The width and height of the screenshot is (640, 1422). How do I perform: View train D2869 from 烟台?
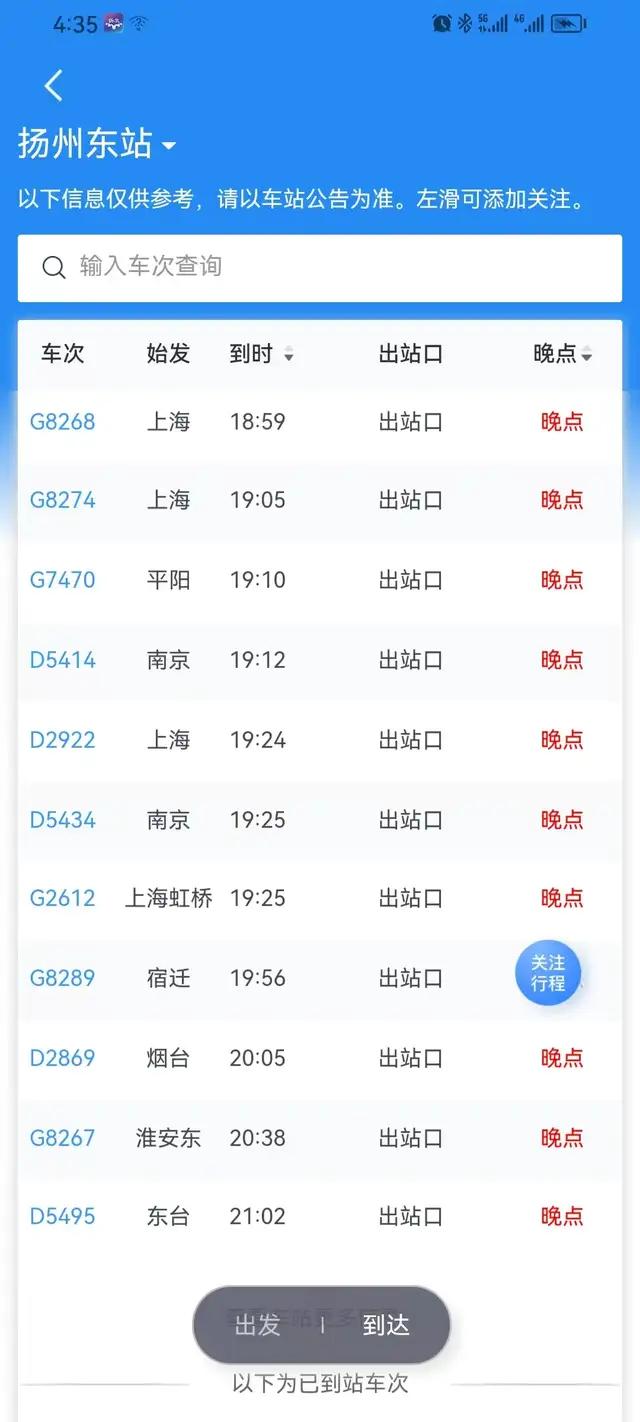click(62, 1058)
